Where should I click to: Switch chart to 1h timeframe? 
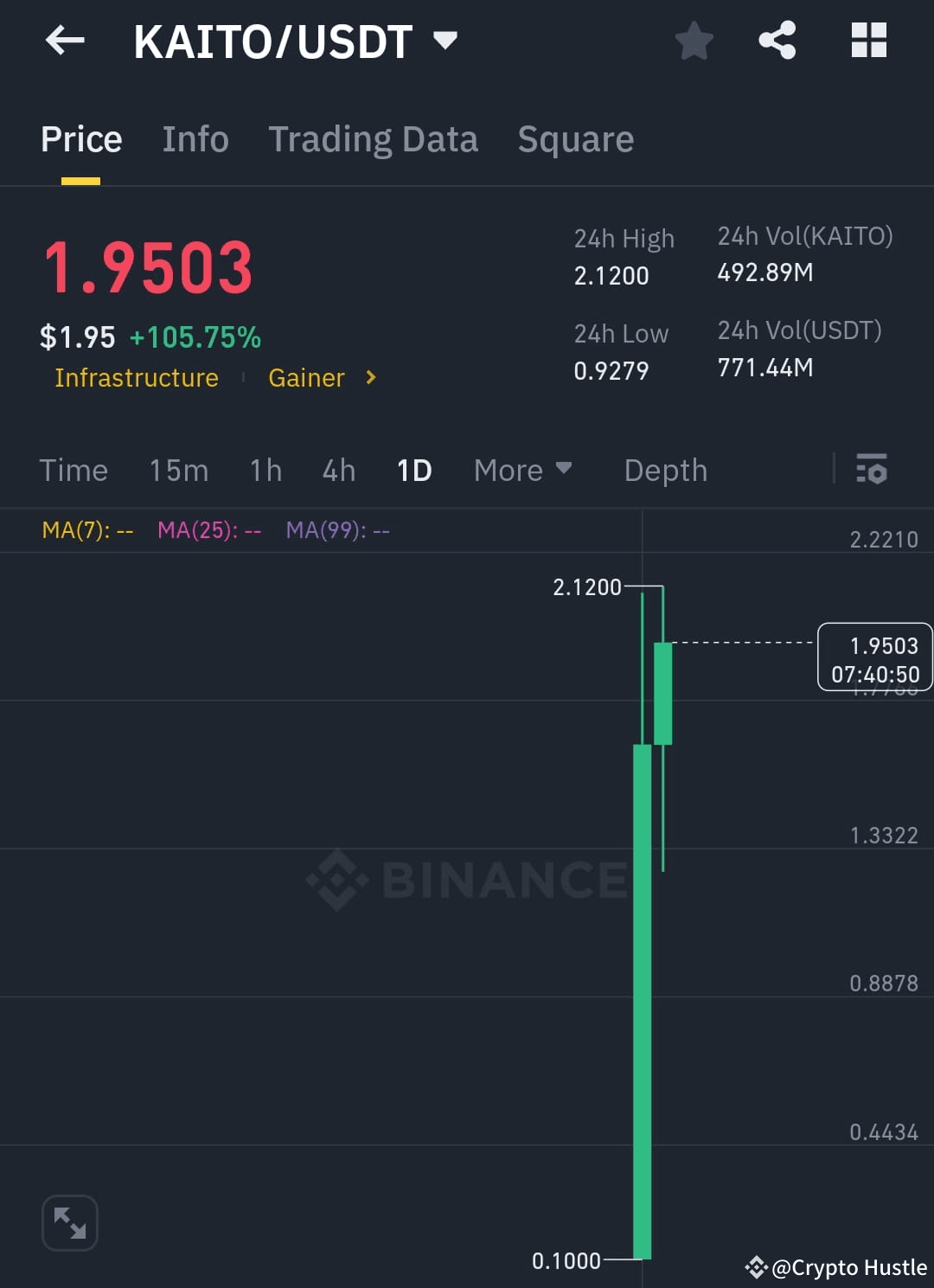[x=265, y=470]
